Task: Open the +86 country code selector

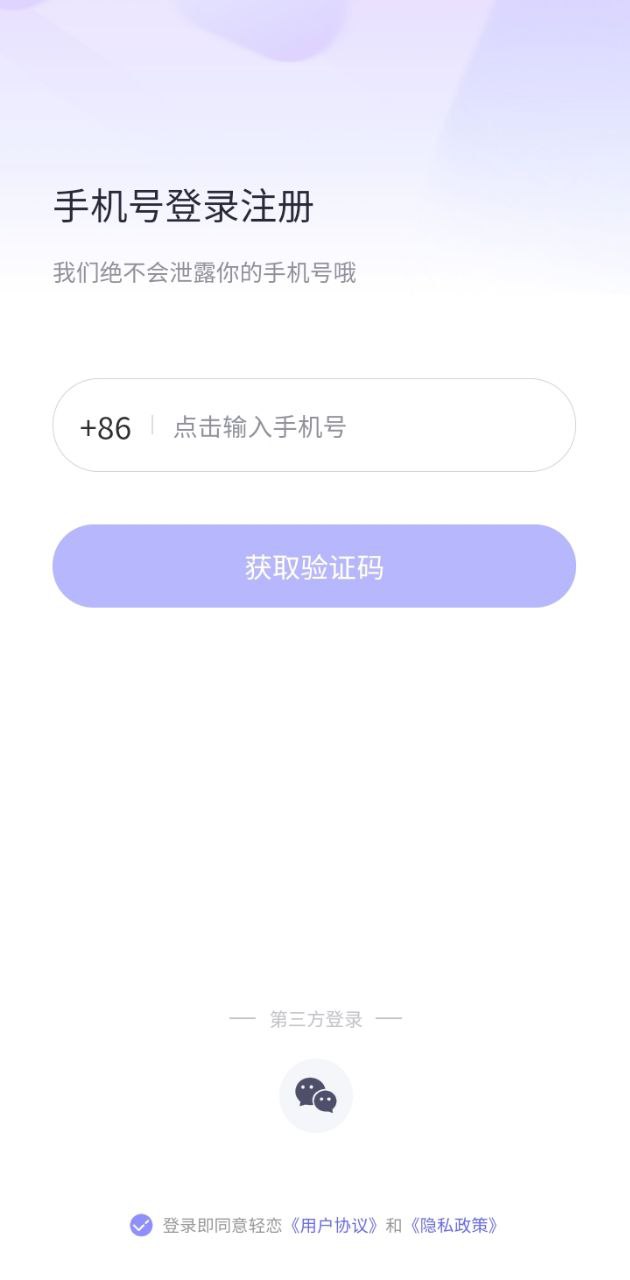Action: point(105,428)
